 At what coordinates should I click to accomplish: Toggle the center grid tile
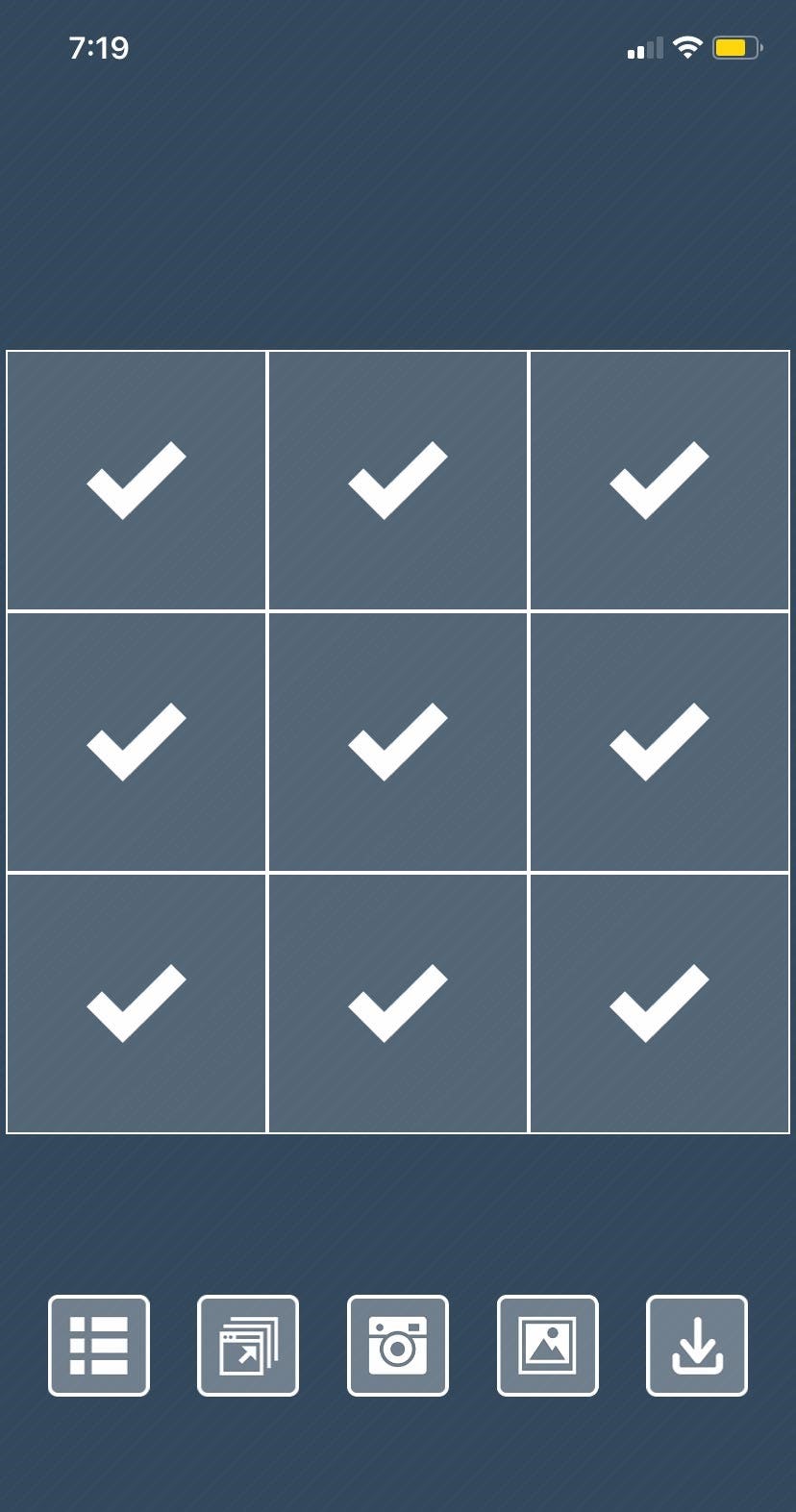point(398,742)
